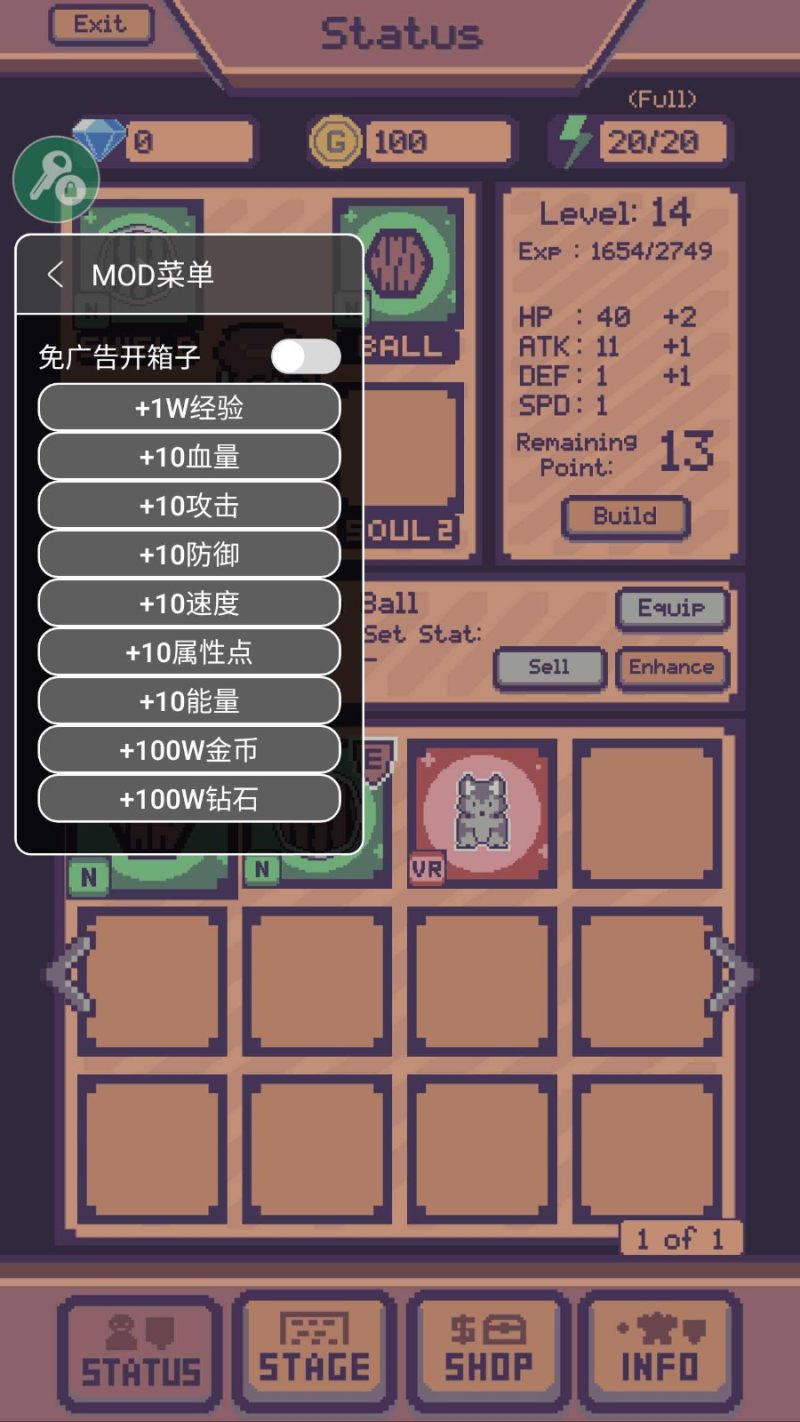Image resolution: width=800 pixels, height=1422 pixels.
Task: Tap the floating key mod icon
Action: 56,181
